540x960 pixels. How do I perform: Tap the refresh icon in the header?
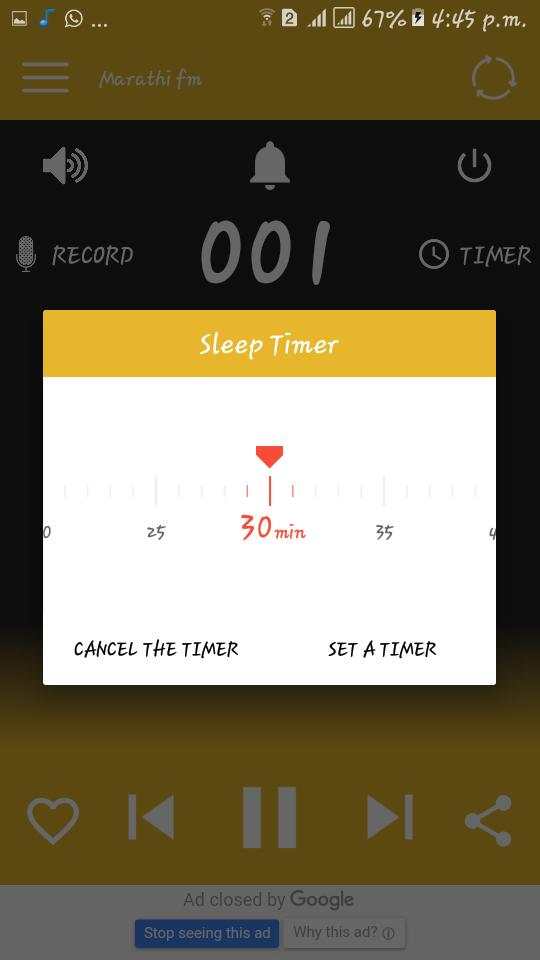[x=493, y=78]
